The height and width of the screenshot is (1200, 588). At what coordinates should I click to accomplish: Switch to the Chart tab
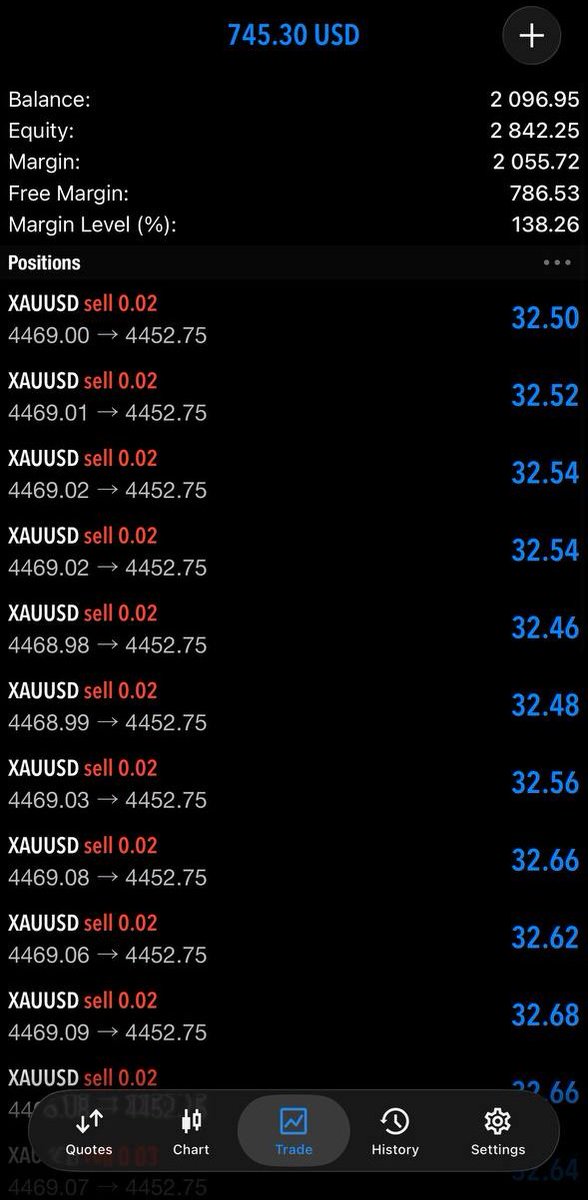click(191, 1131)
